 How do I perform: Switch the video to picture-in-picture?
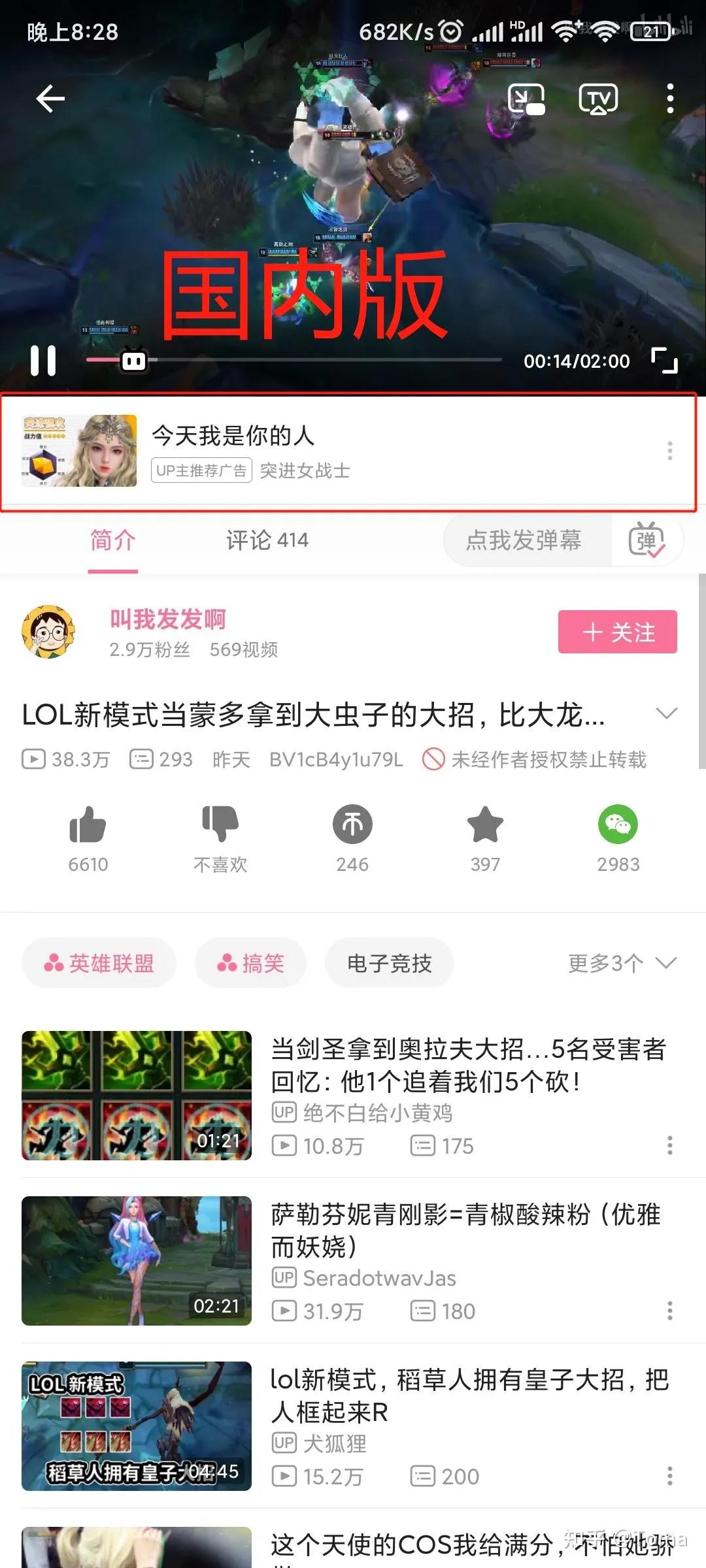(x=526, y=99)
